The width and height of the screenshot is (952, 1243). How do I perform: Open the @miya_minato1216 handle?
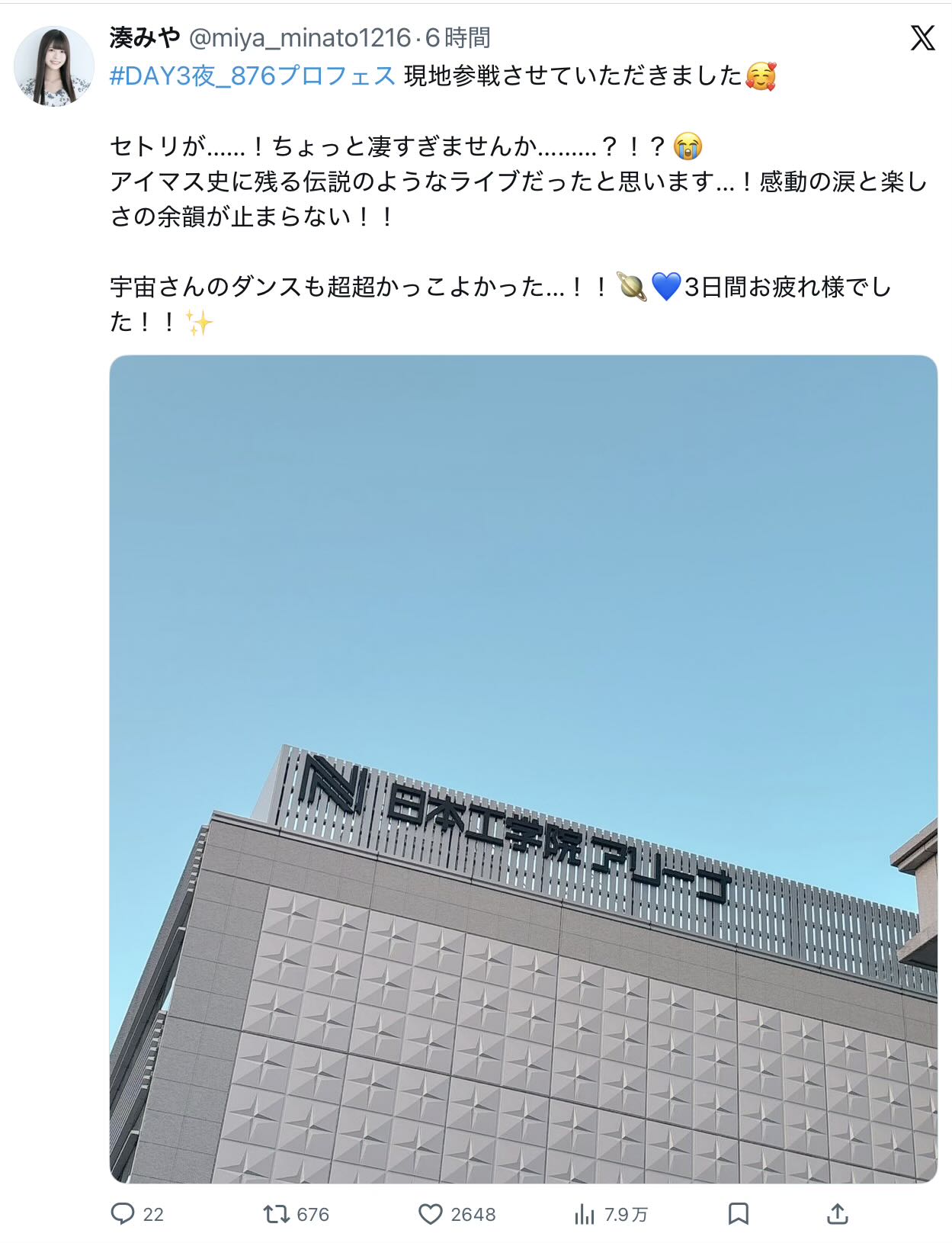300,37
